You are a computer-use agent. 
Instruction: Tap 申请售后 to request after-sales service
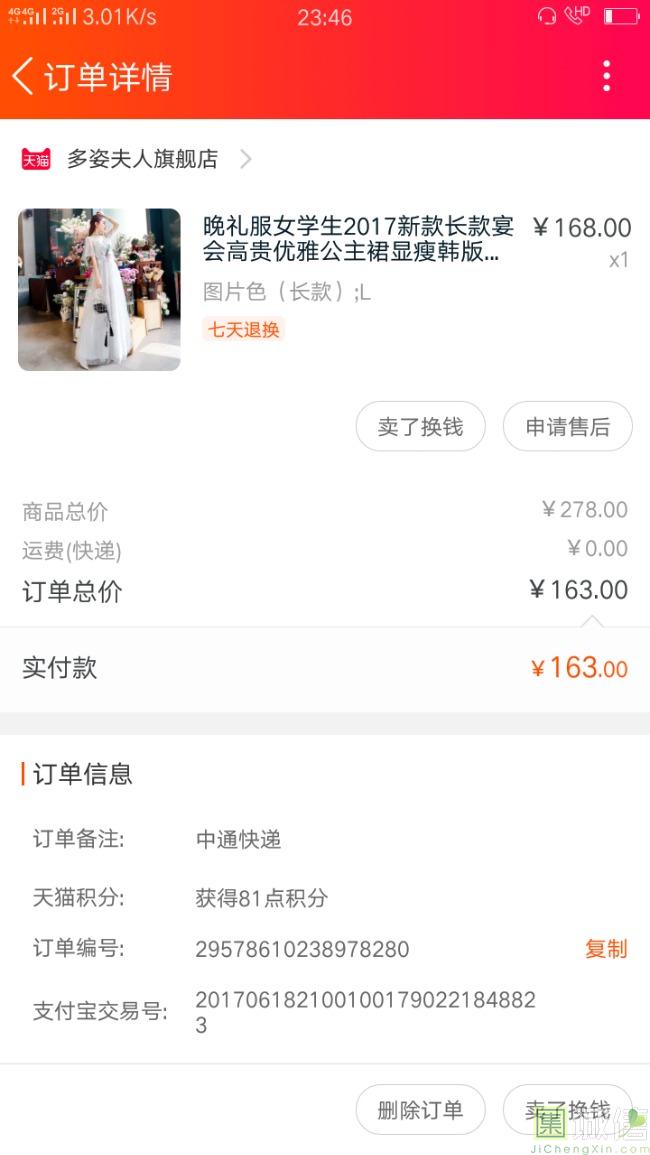click(567, 427)
